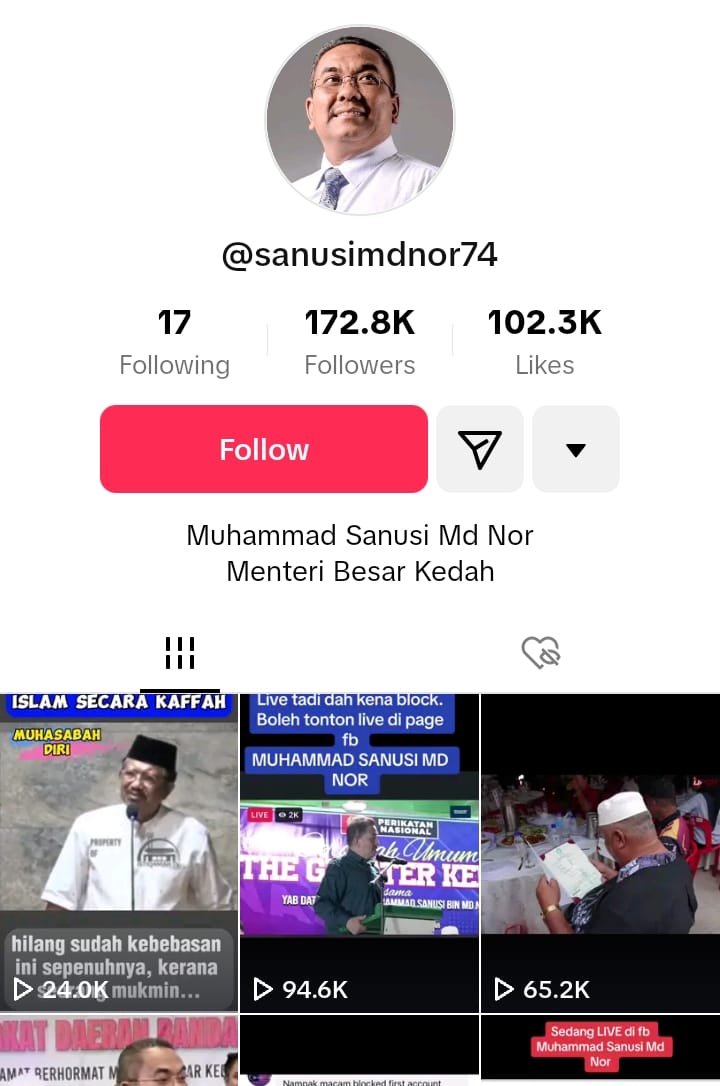The height and width of the screenshot is (1086, 720).
Task: Switch to the liked videos tab
Action: 541,654
